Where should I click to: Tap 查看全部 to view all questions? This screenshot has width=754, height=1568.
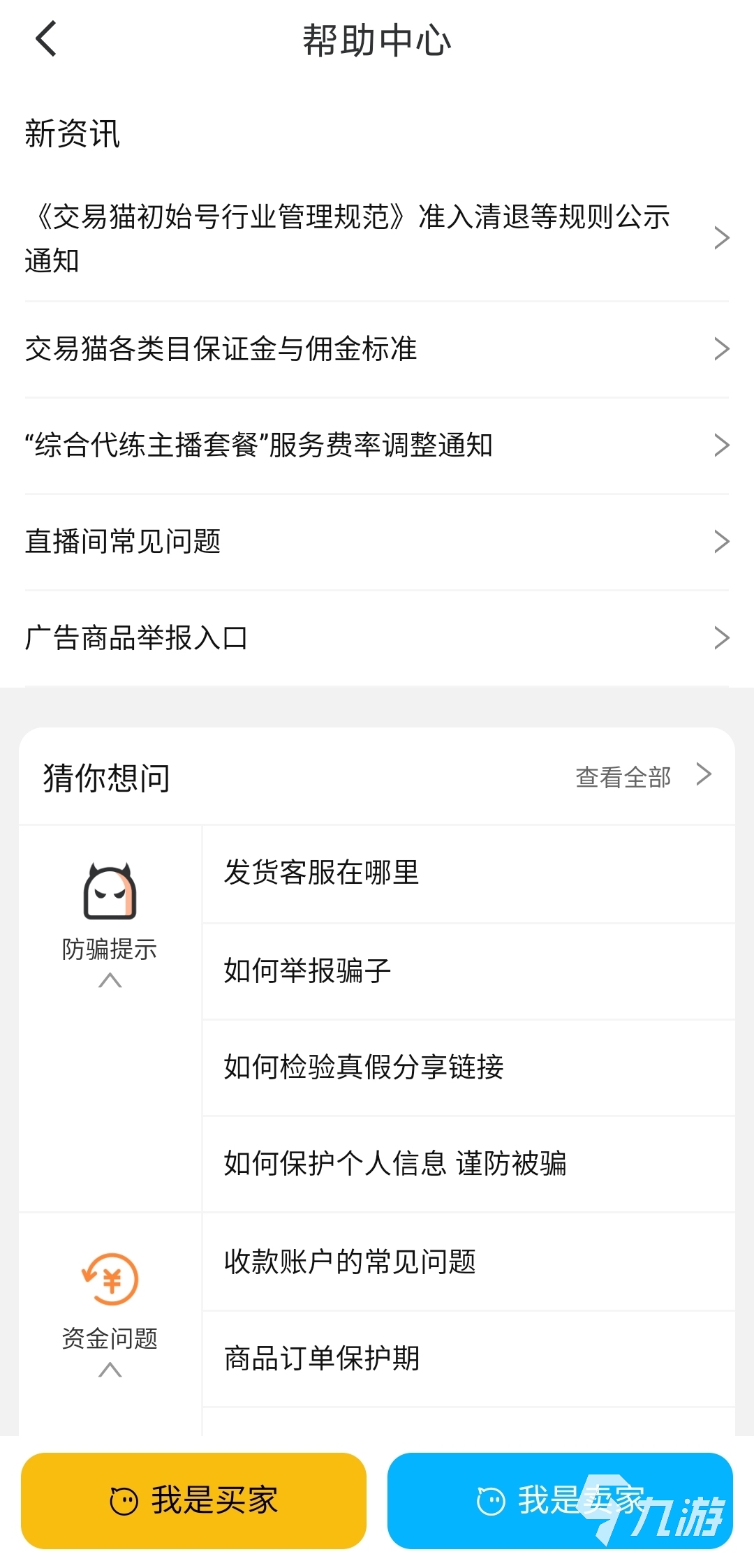click(642, 776)
